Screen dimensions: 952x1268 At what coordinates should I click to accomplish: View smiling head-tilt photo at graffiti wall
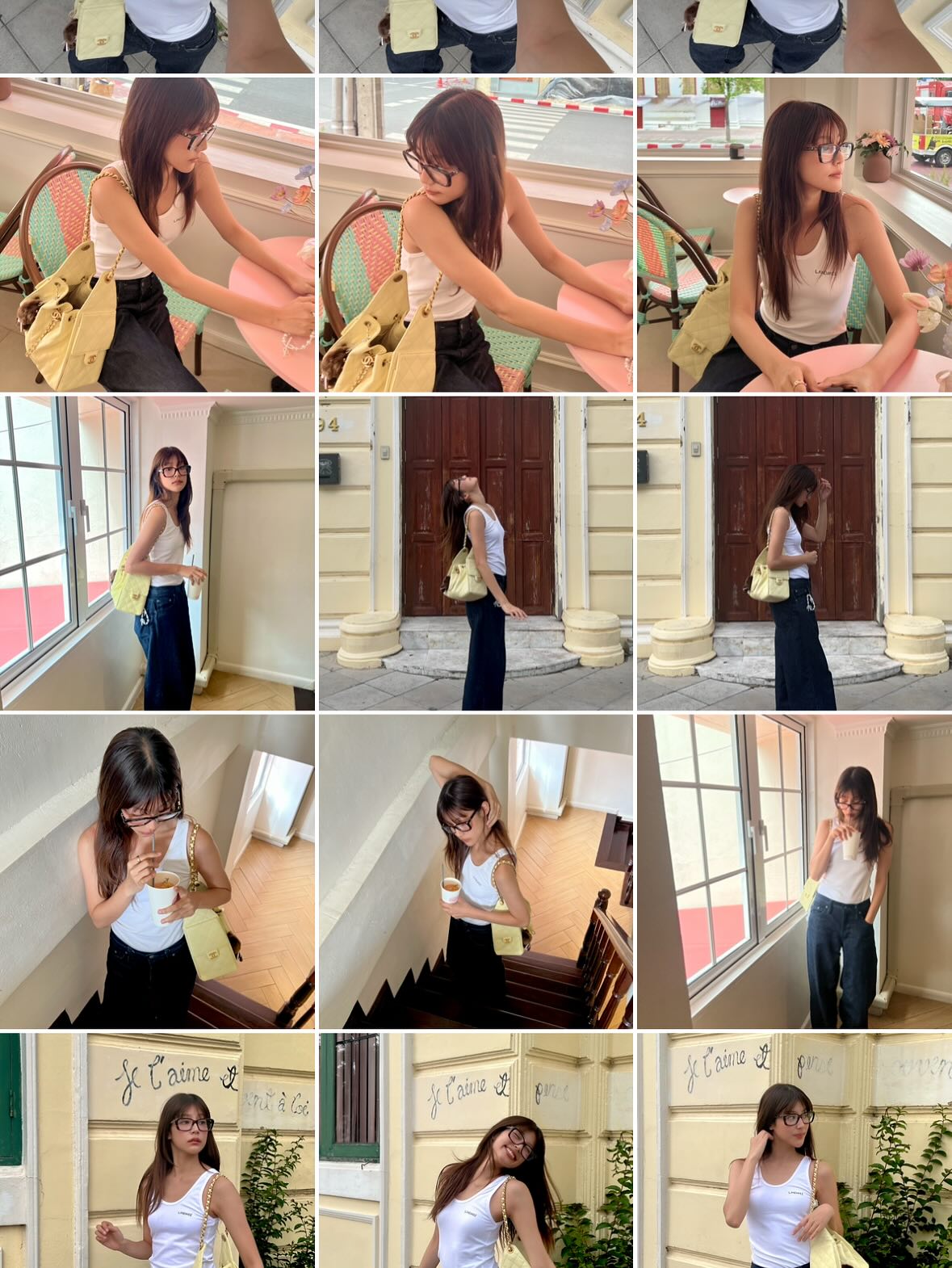[476, 1151]
